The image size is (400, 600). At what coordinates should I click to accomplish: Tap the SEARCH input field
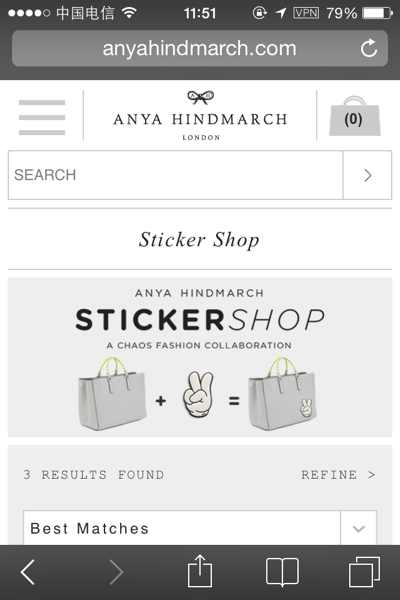pos(176,175)
